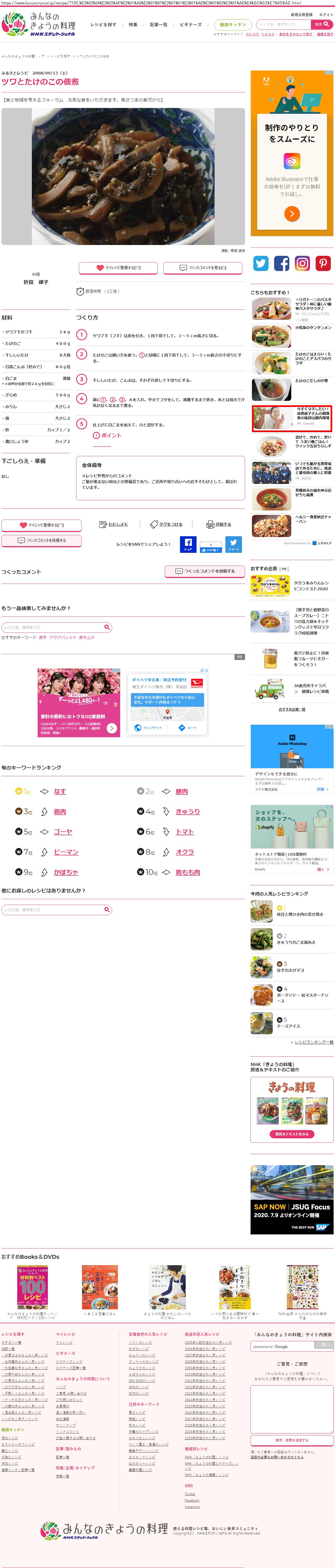Tap the header recipe search field
Image resolution: width=335 pixels, height=1568 pixels.
point(283,24)
